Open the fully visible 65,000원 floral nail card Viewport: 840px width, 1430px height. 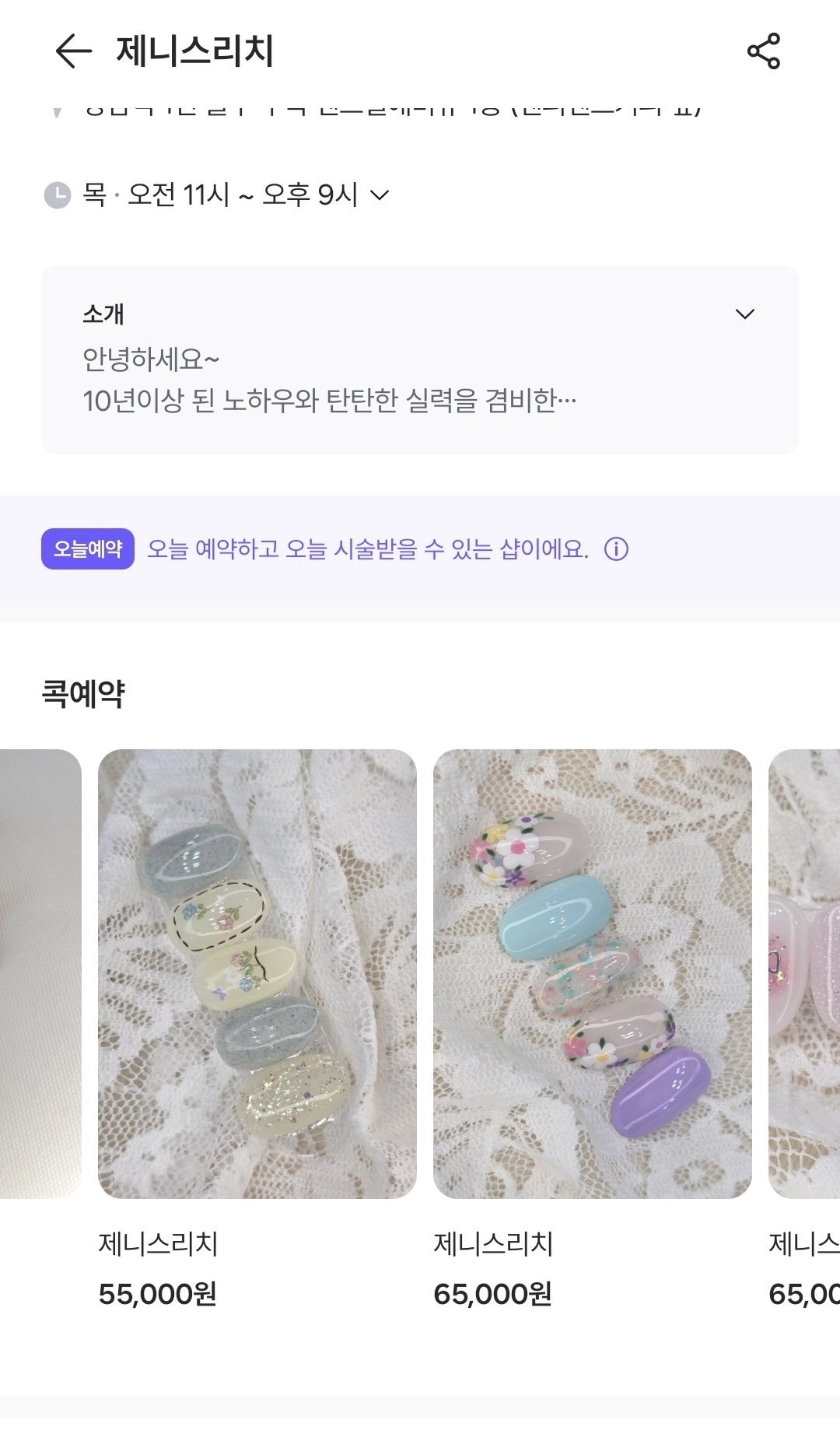coord(592,973)
